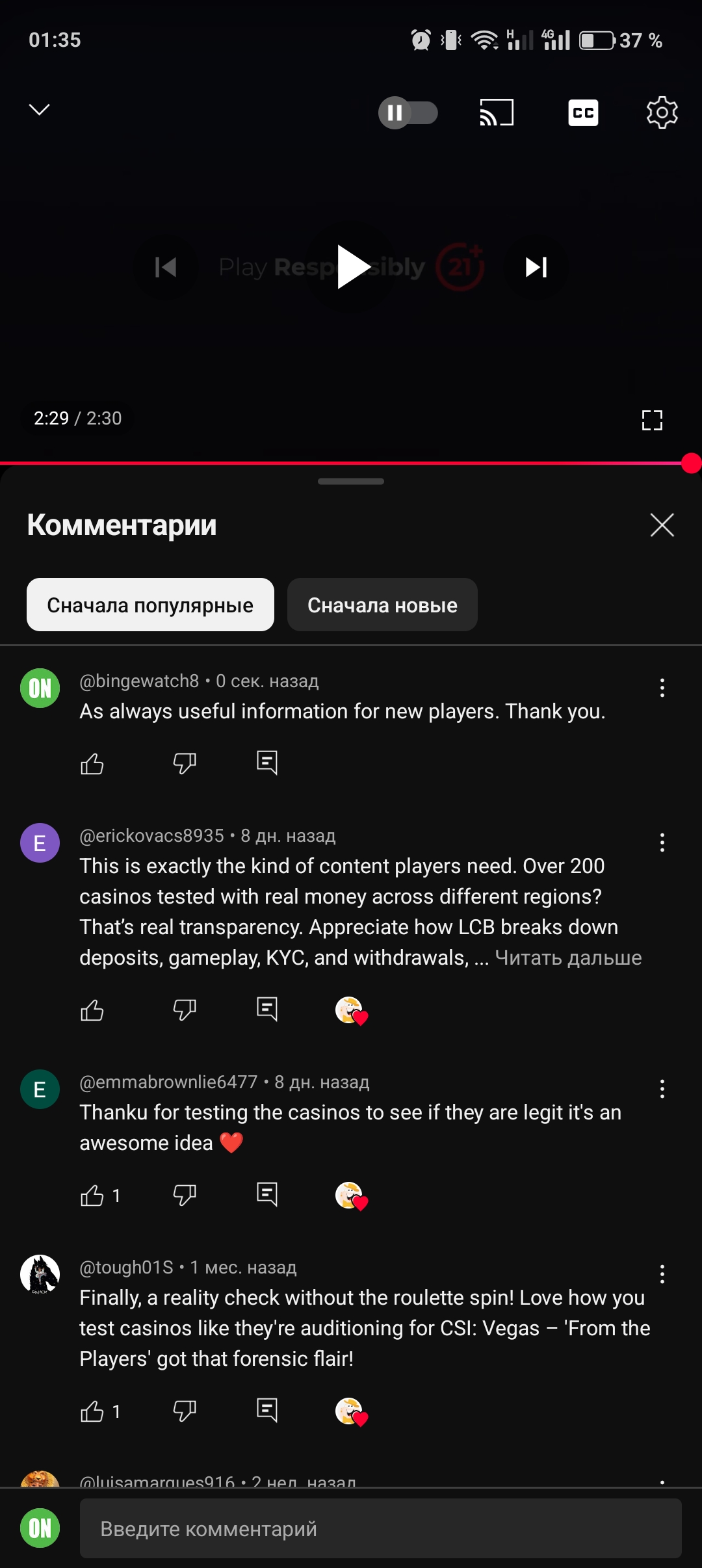Like the comment by @bingewatch8

(x=92, y=763)
